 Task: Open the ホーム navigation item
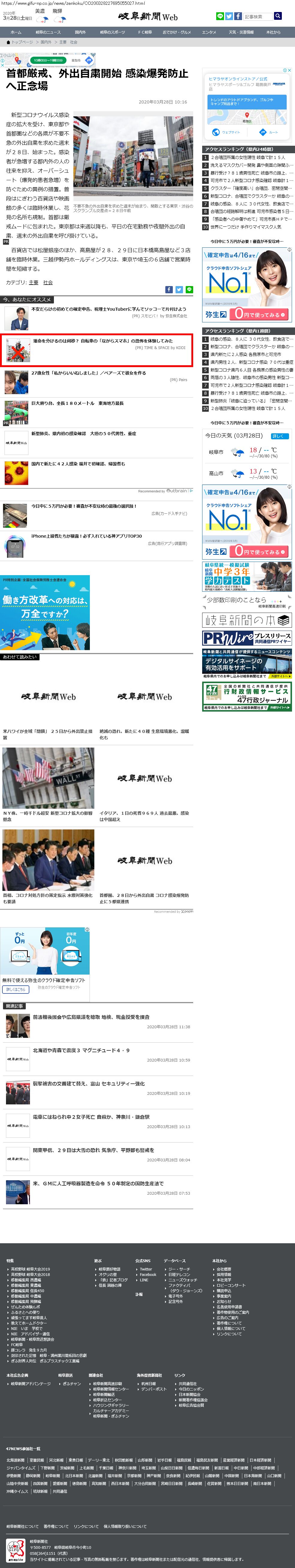click(x=16, y=32)
